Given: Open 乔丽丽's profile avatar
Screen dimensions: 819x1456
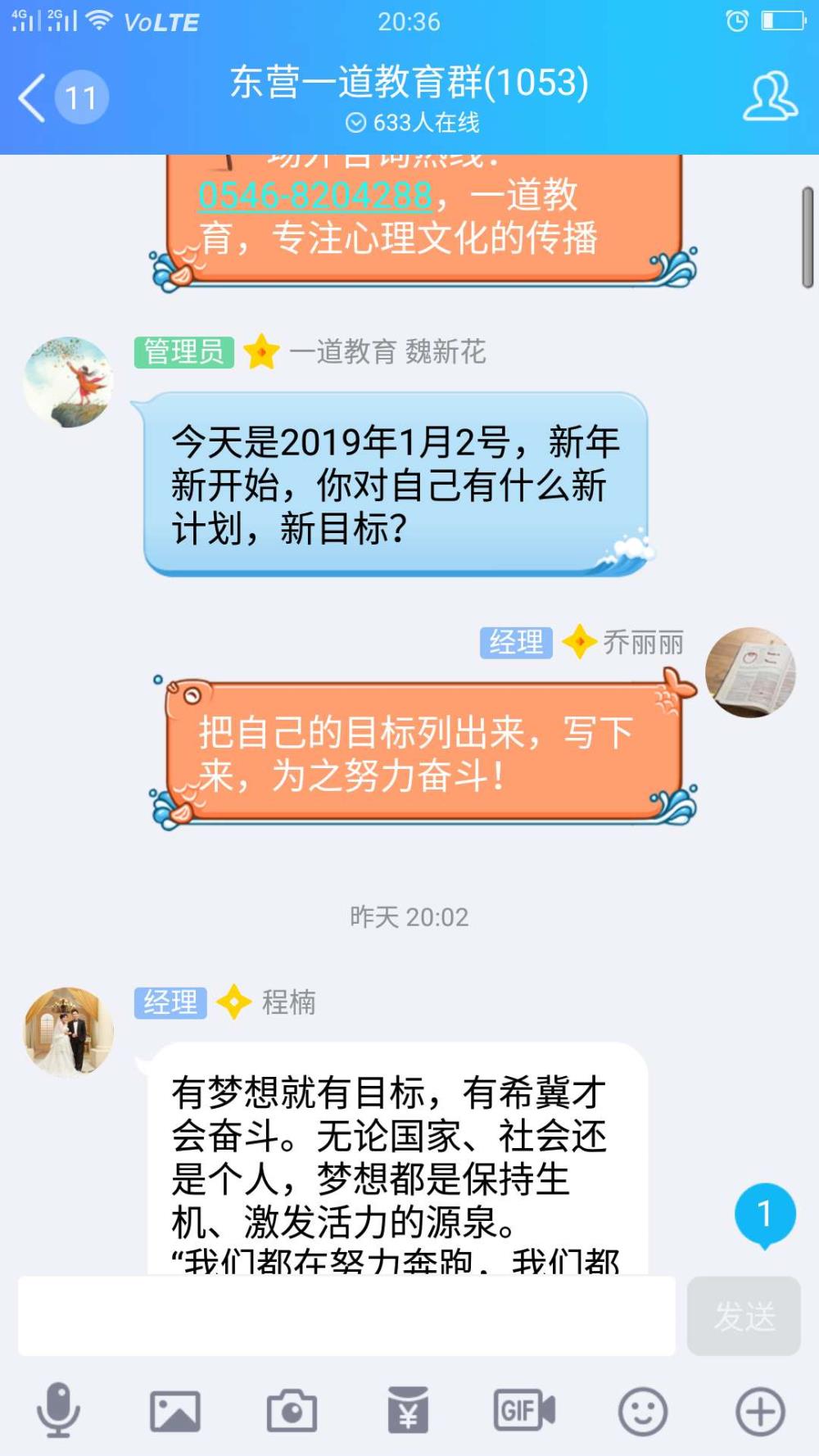Looking at the screenshot, I should (x=750, y=672).
